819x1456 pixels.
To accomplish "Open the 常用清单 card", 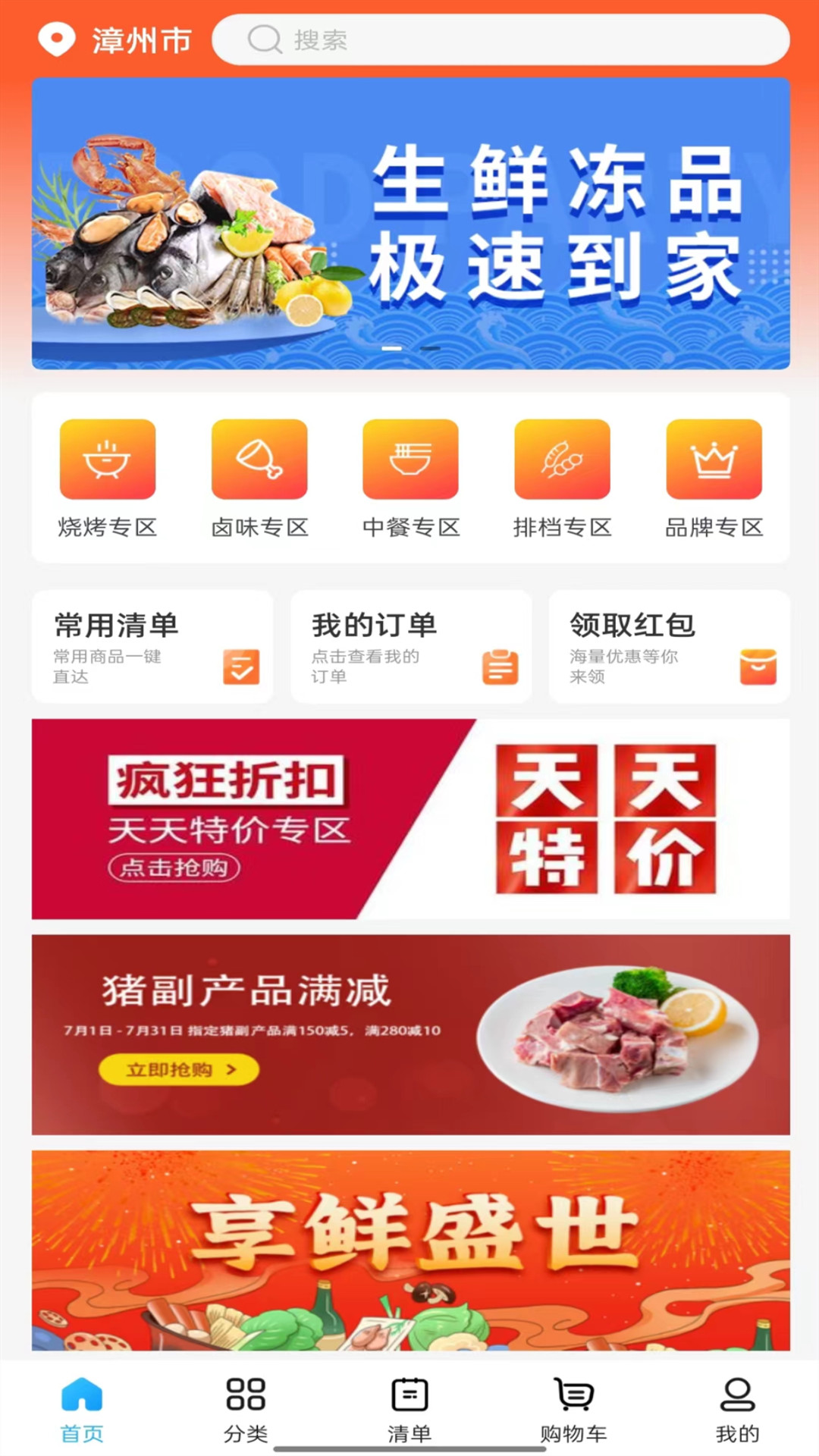I will tap(152, 647).
